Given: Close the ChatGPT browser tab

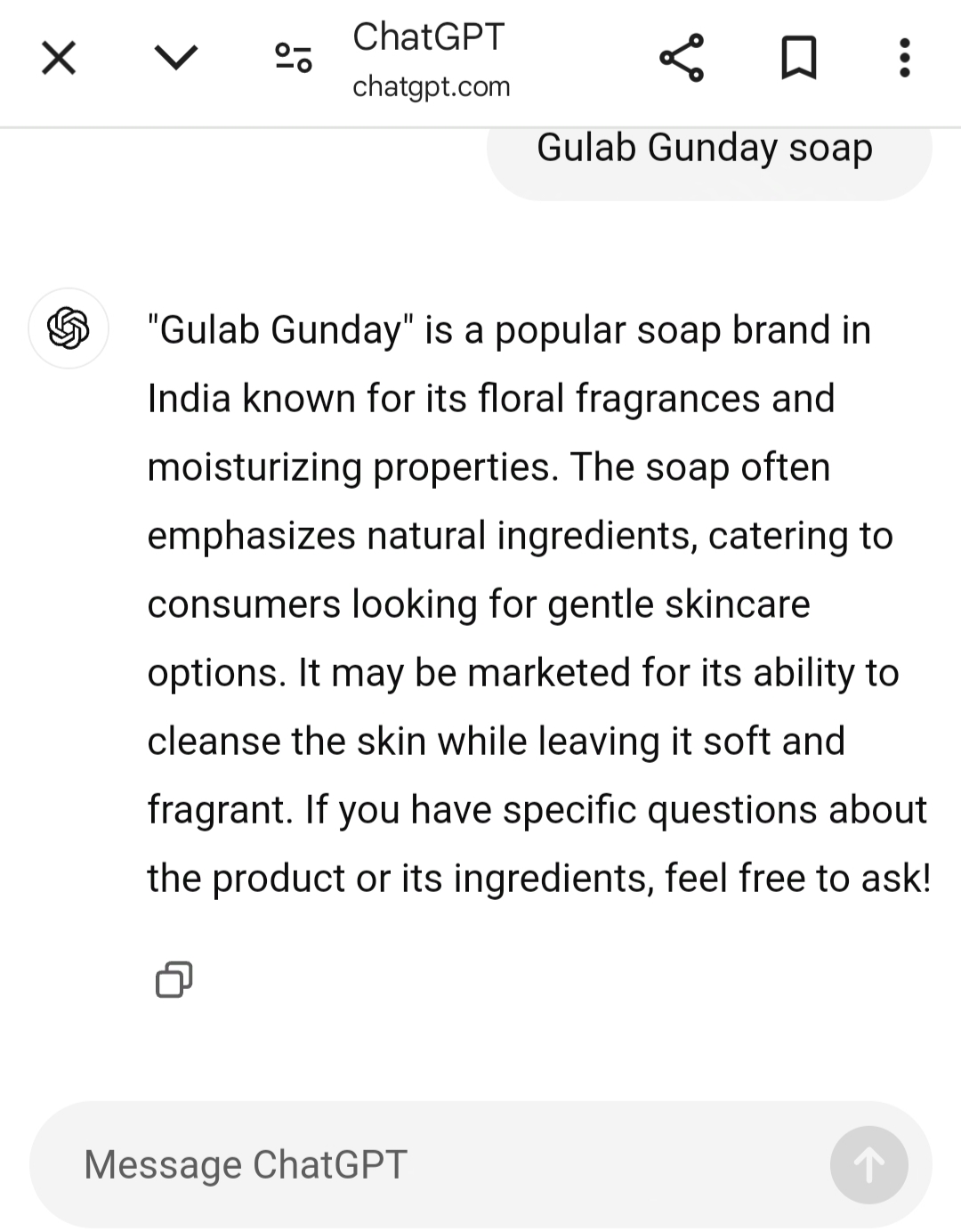Looking at the screenshot, I should click(59, 59).
